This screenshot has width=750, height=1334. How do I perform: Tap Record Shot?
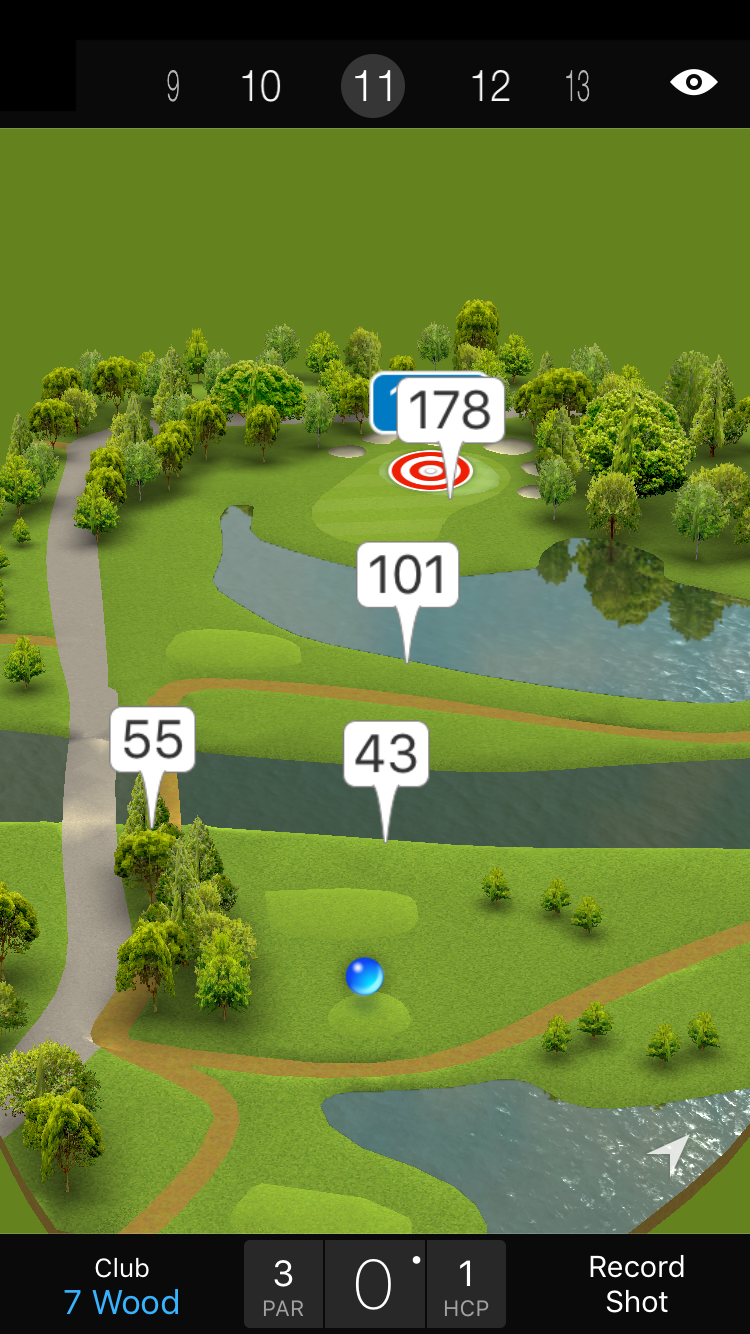tap(636, 1284)
